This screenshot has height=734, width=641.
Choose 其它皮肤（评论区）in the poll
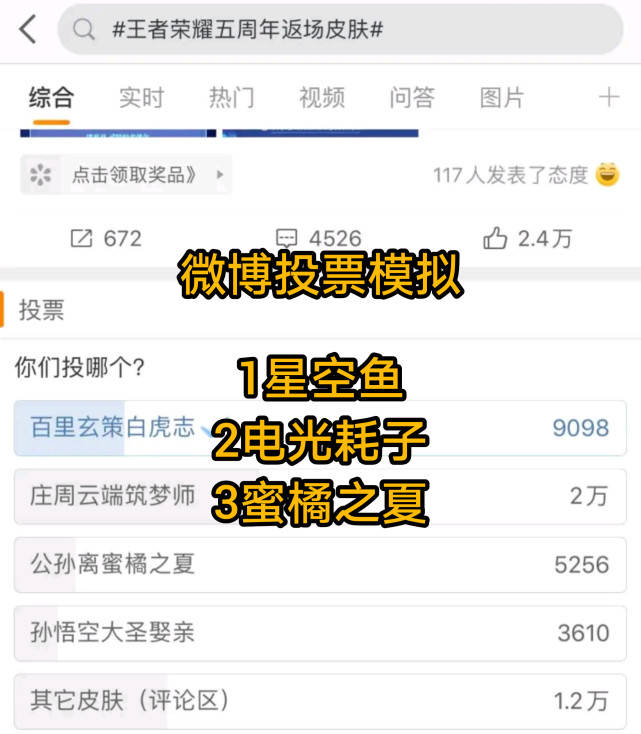[320, 700]
